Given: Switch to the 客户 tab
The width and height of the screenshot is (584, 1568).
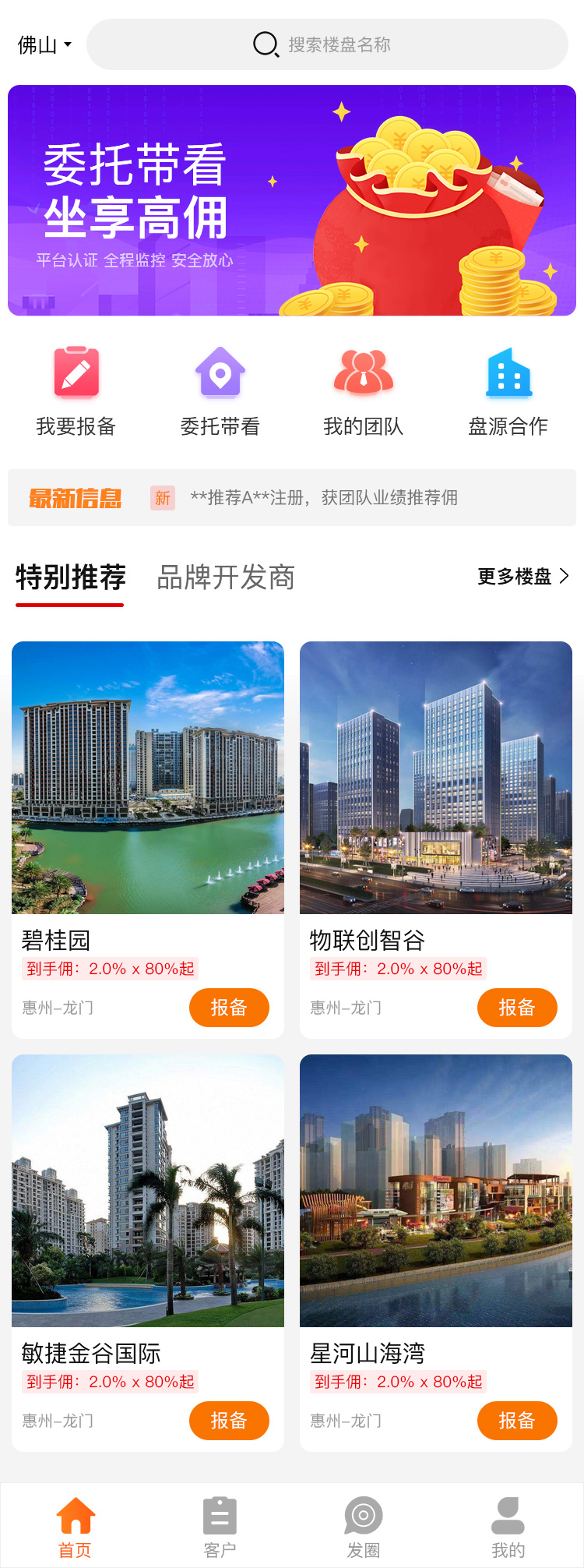Looking at the screenshot, I should coord(220,1527).
